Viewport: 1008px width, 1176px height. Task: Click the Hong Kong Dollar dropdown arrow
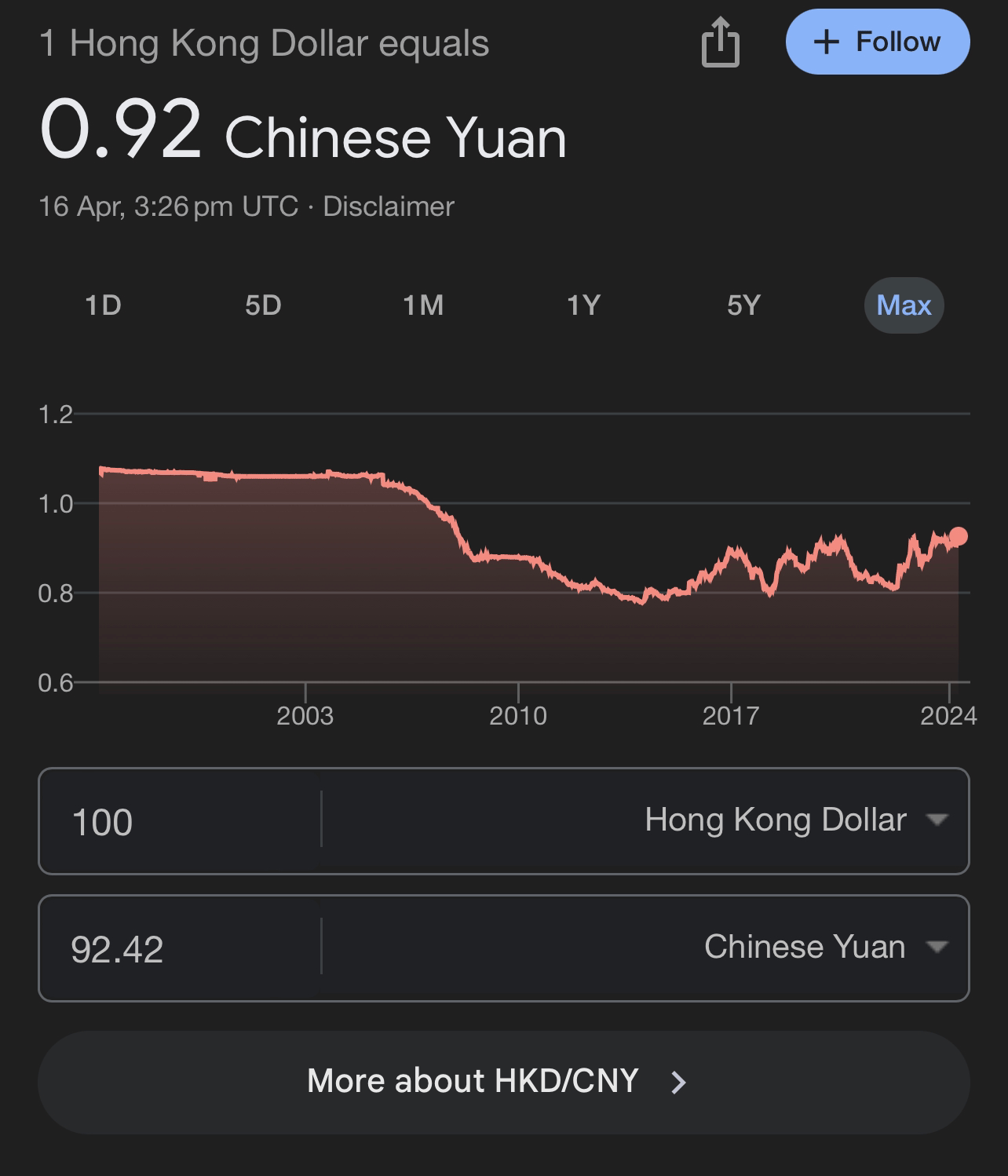(x=939, y=821)
